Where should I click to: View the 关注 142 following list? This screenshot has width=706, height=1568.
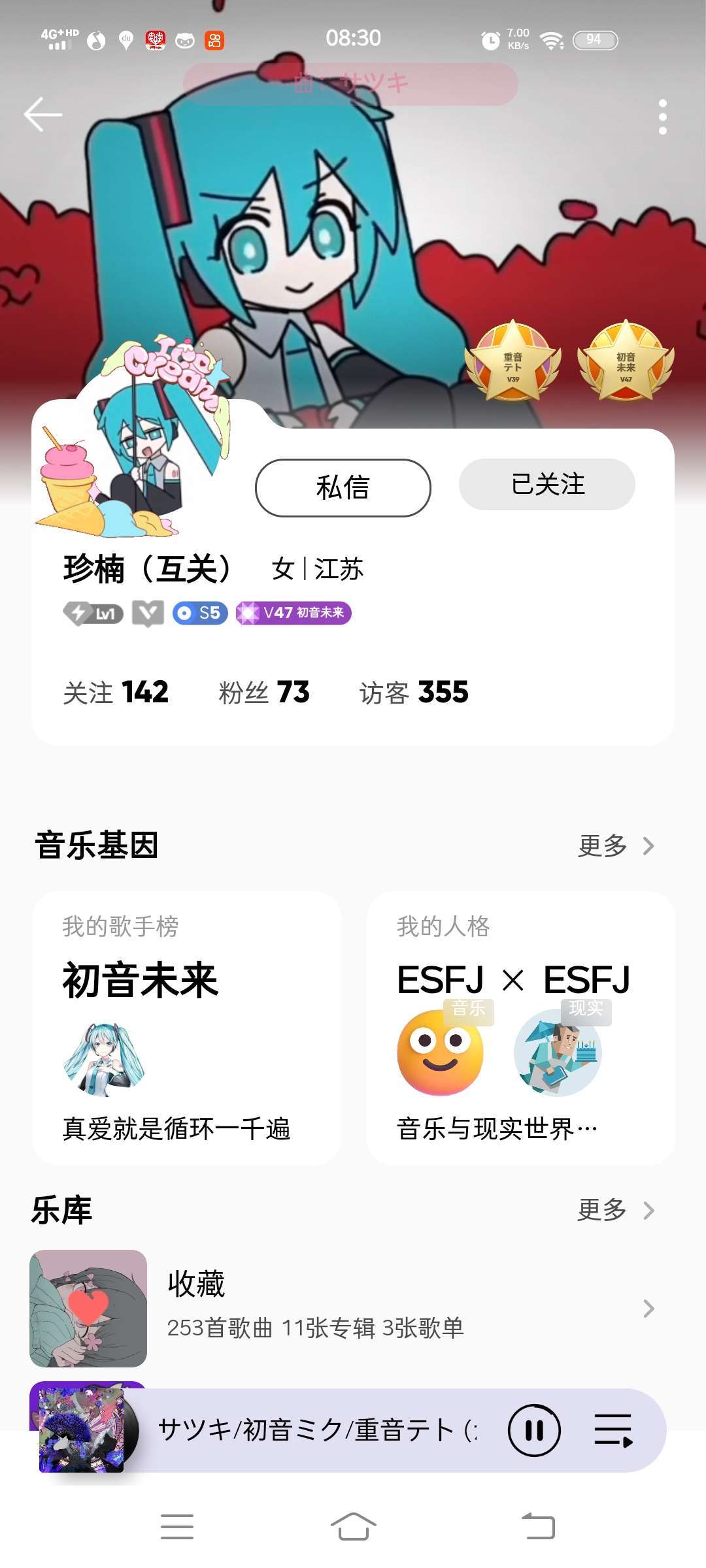(x=116, y=693)
